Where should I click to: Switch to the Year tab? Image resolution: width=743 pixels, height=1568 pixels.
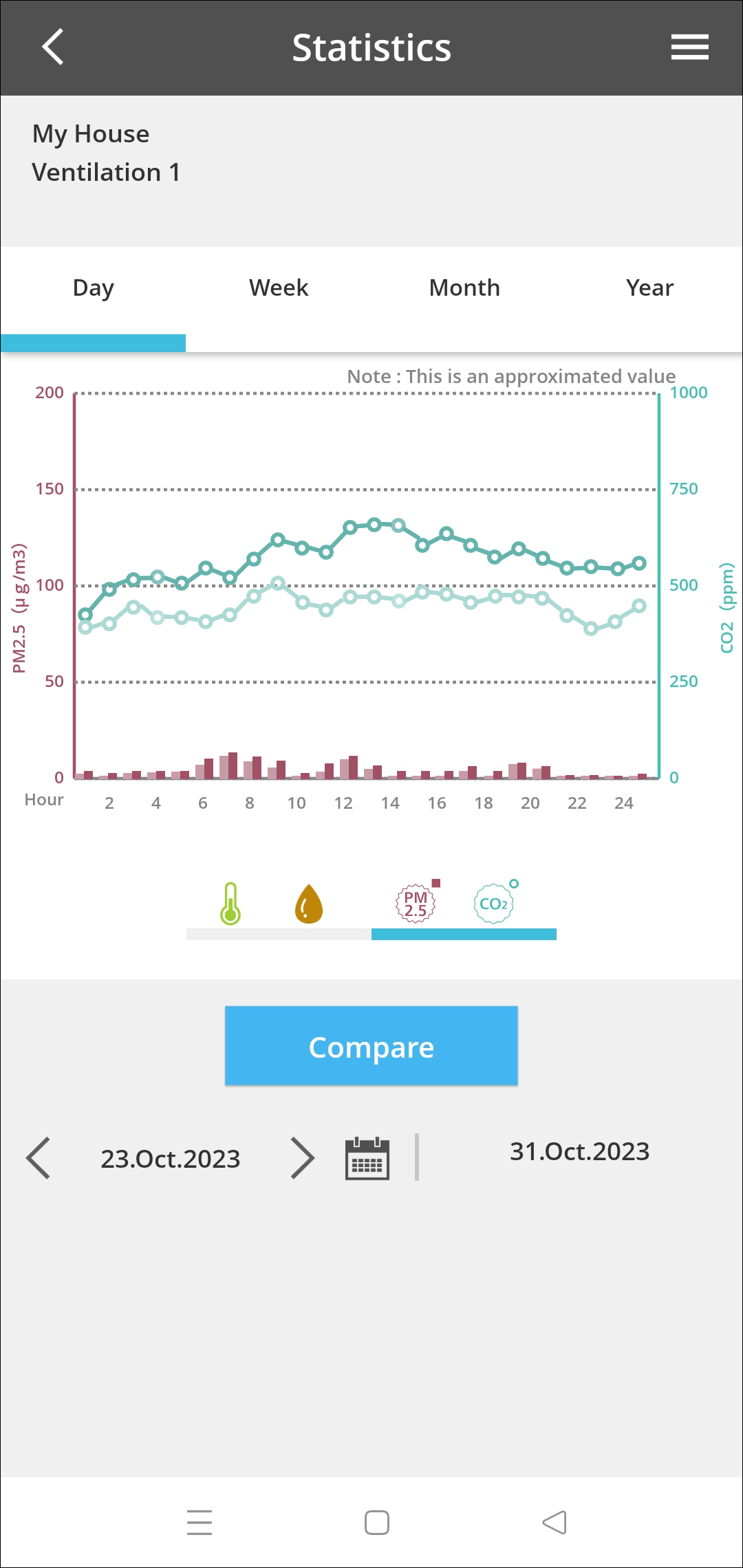(x=649, y=288)
